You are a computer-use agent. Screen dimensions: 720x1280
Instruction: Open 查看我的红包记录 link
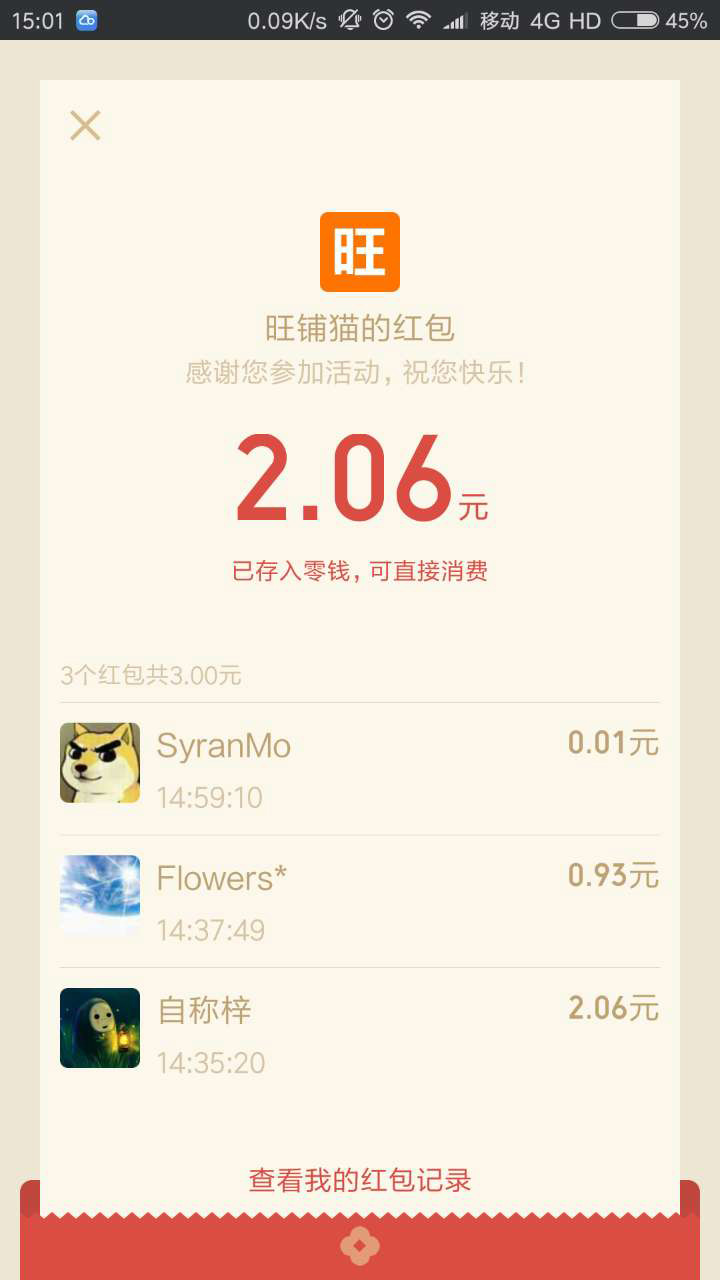(360, 1180)
